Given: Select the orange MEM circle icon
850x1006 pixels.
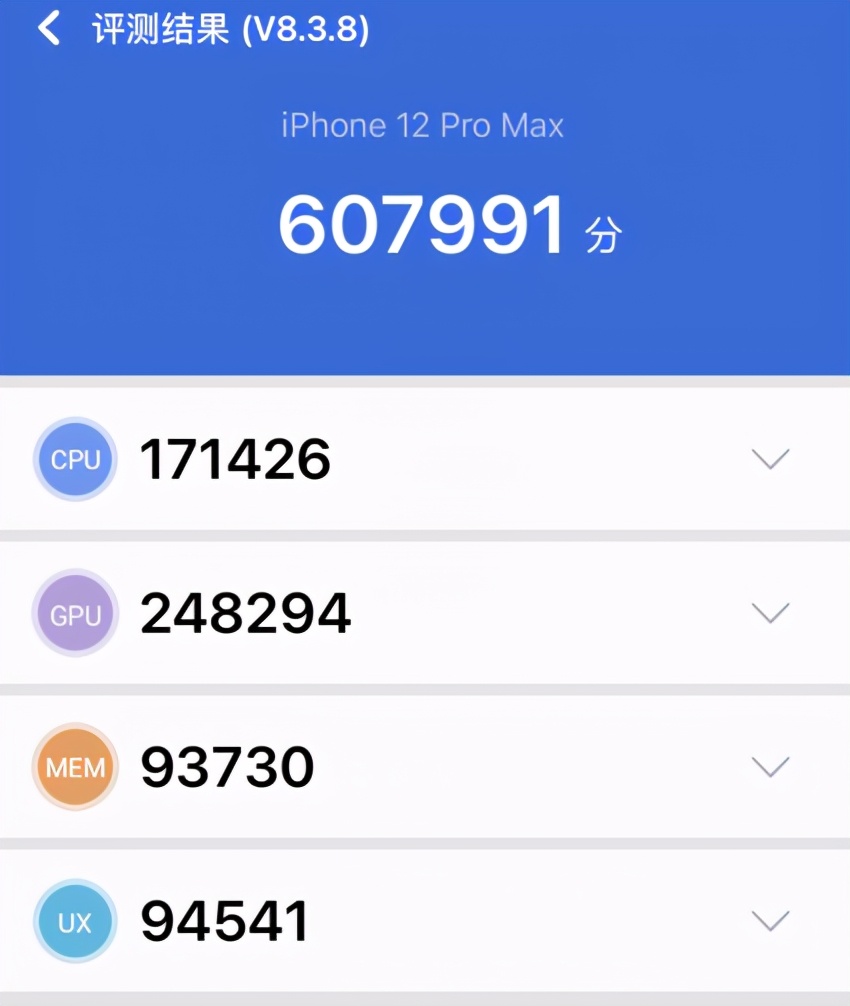Looking at the screenshot, I should pos(75,767).
